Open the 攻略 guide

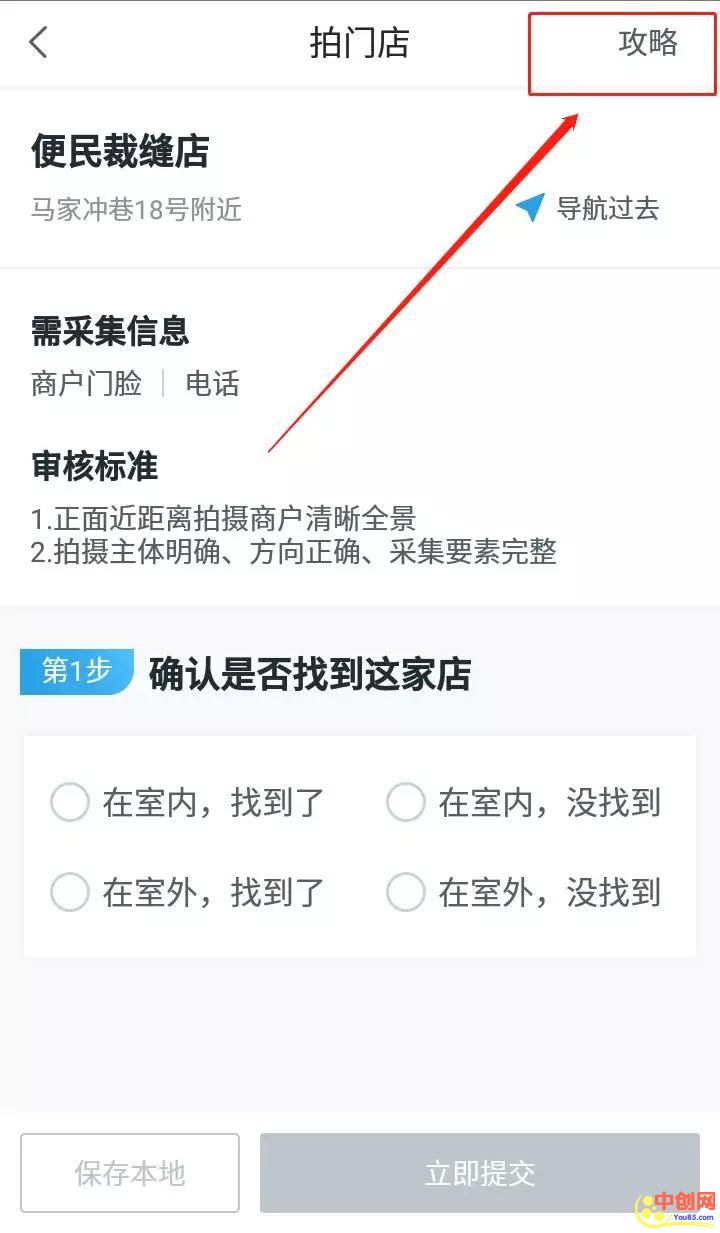click(x=647, y=43)
